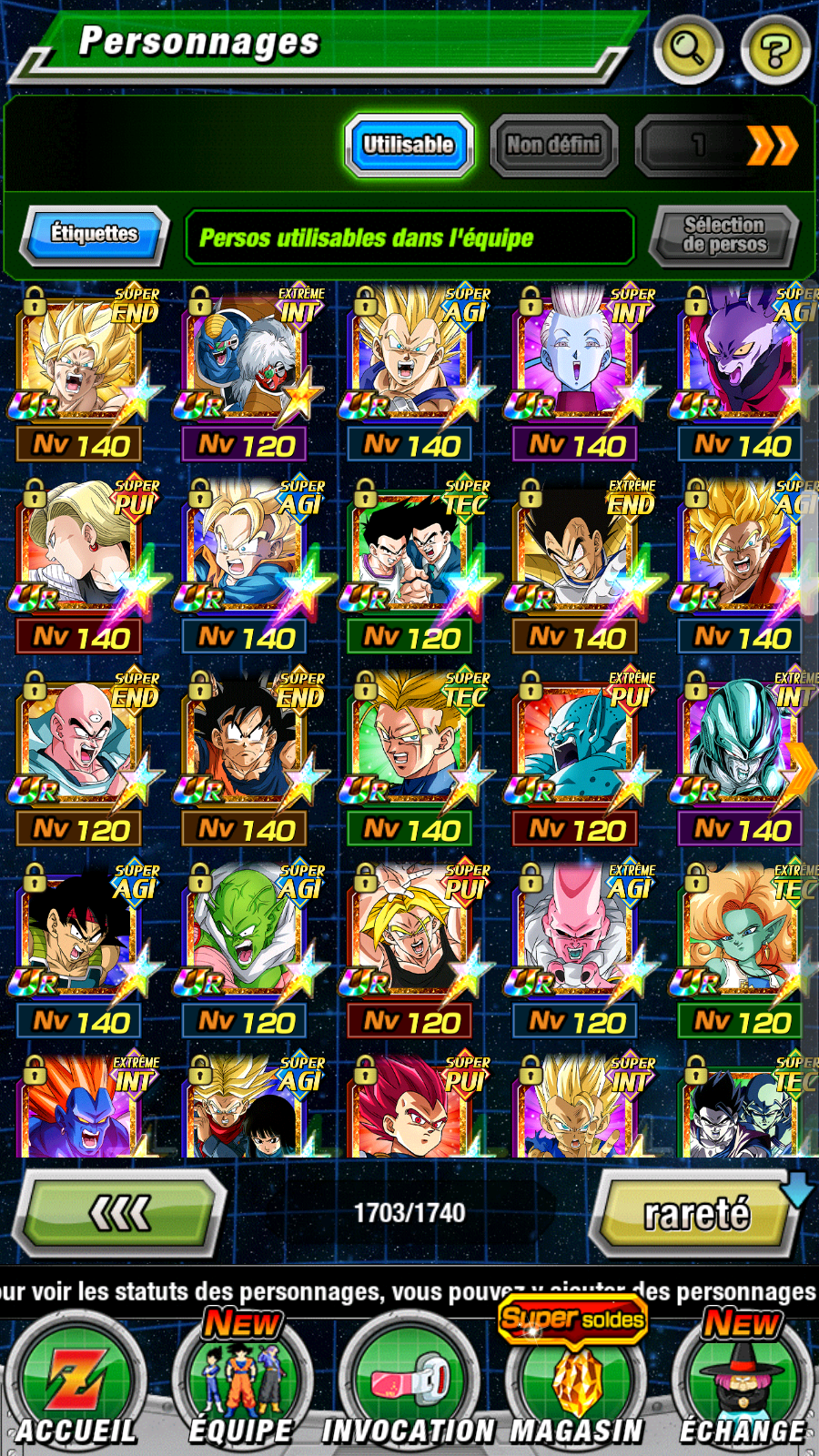Change sorting with the rareté button
The image size is (819, 1456).
(x=696, y=1214)
